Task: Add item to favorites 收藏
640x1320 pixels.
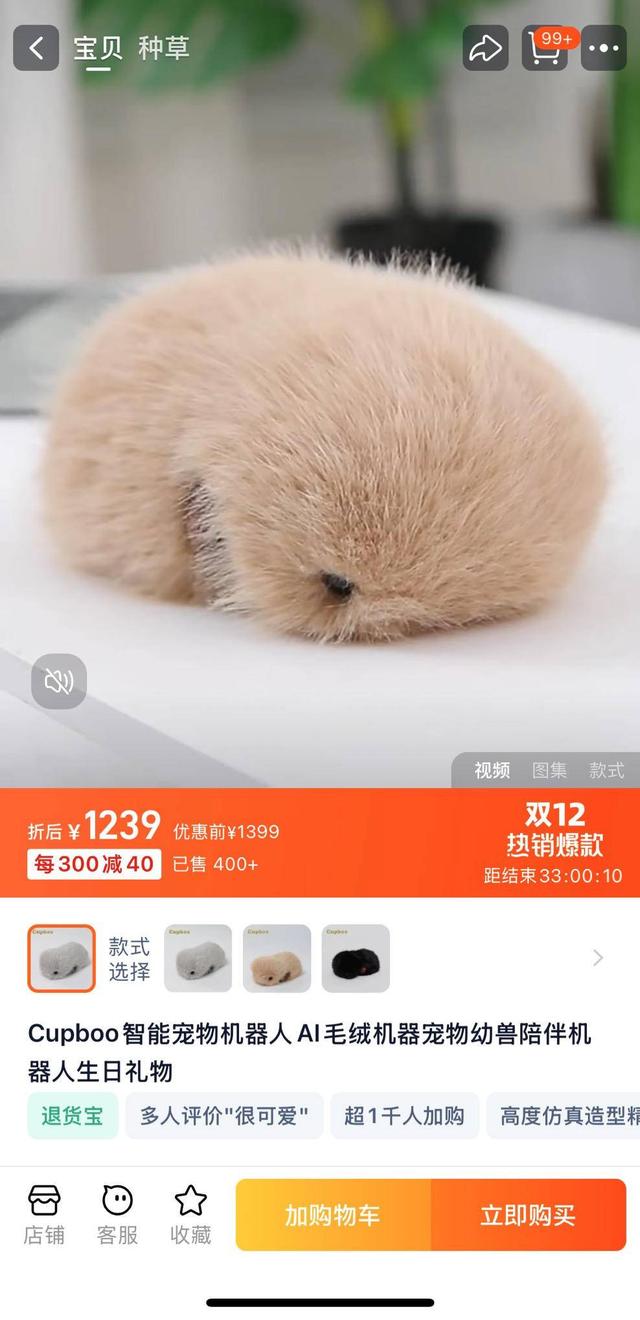Action: point(190,1215)
